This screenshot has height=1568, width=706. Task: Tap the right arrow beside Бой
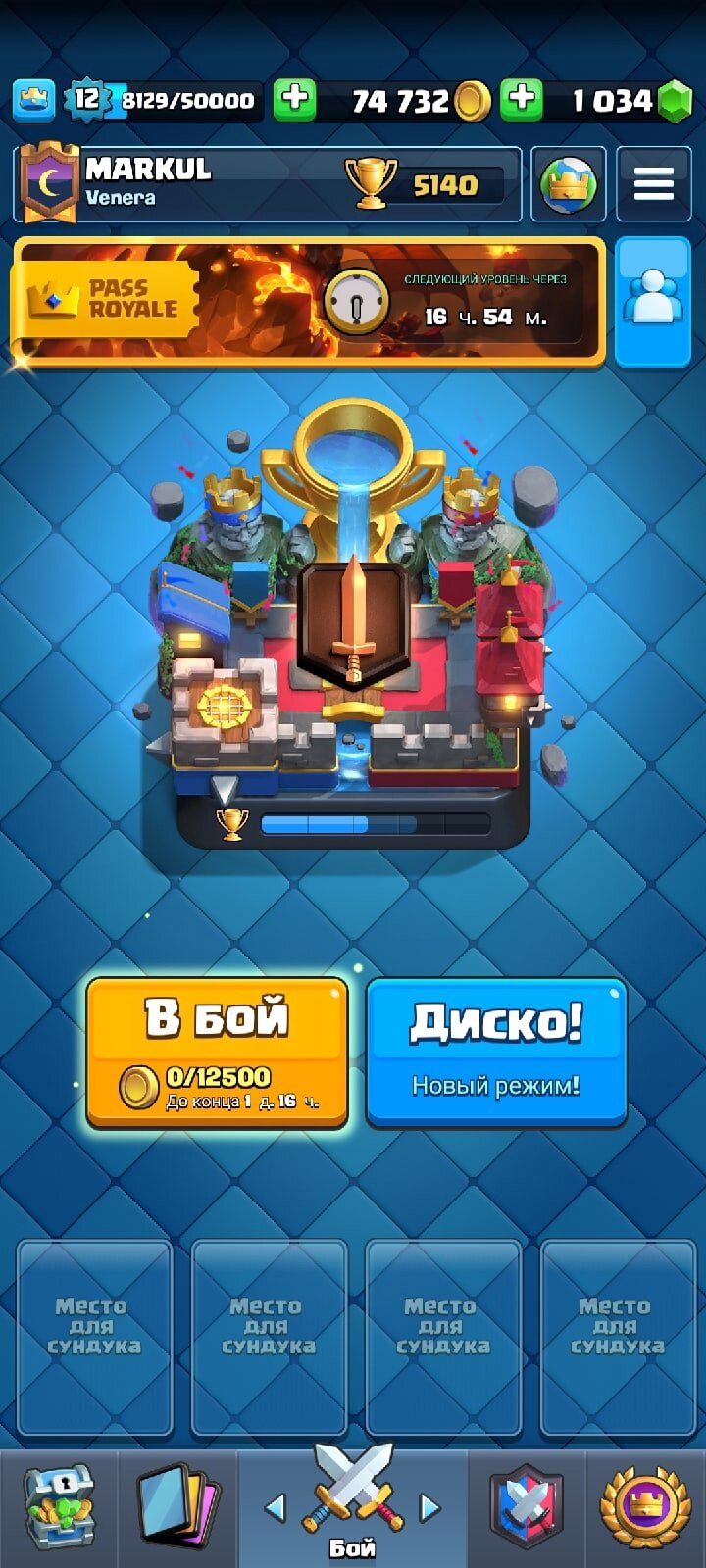[x=429, y=1507]
